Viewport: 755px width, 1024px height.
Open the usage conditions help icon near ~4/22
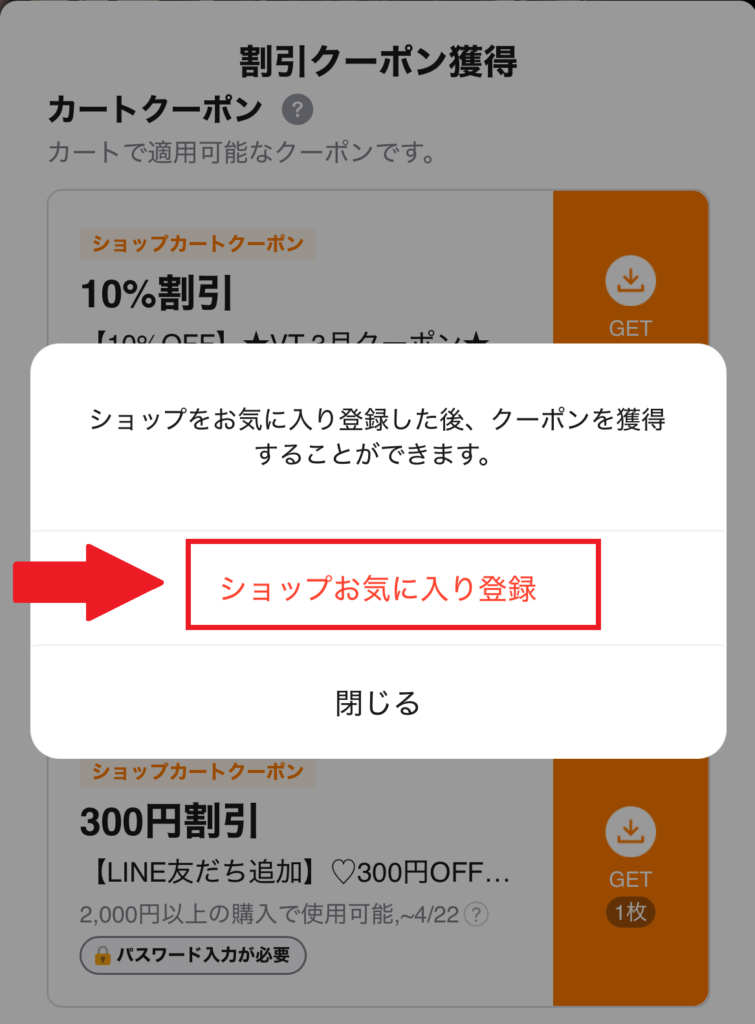[479, 914]
